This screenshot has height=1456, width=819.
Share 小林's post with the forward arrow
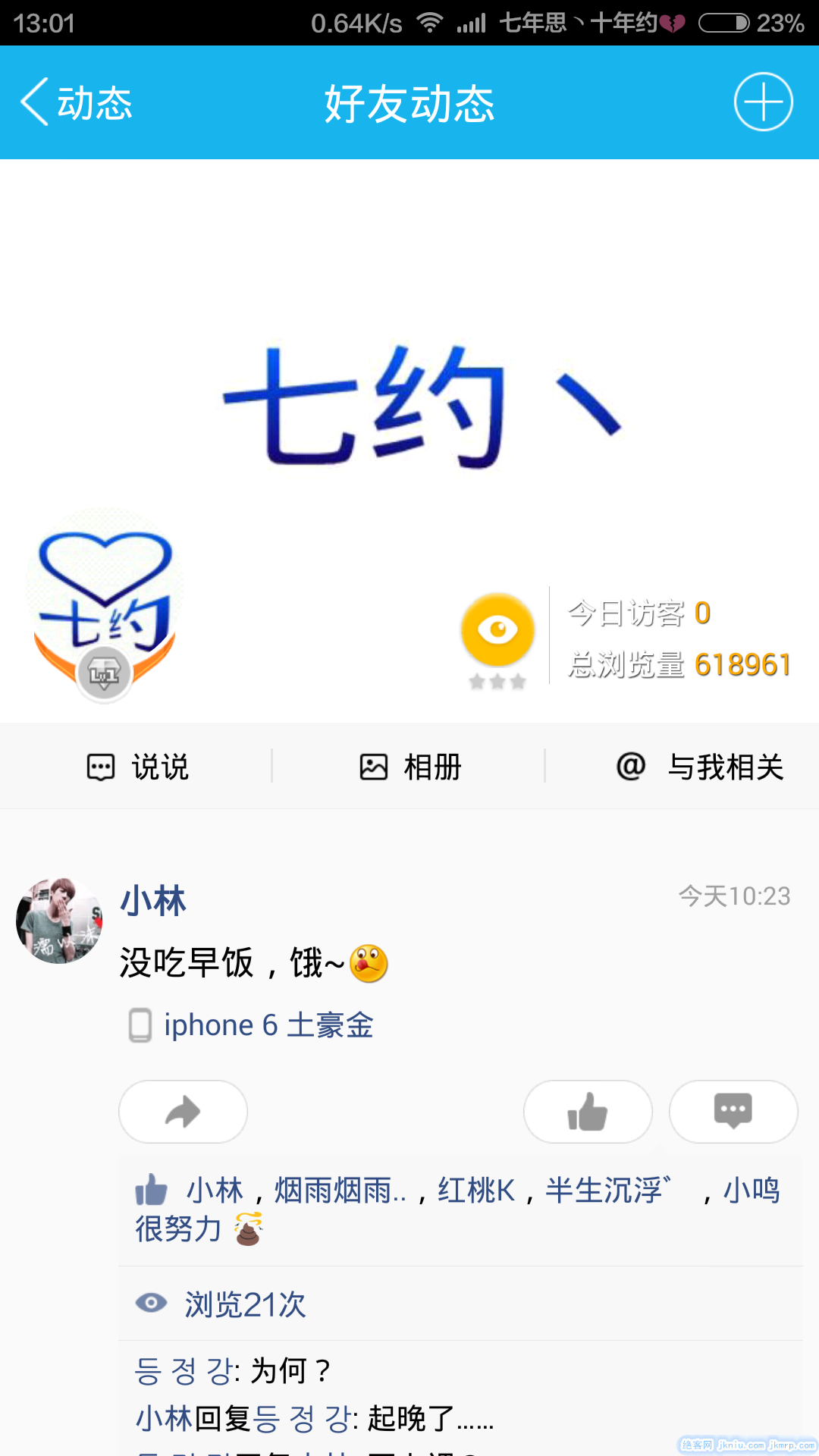tap(183, 1112)
